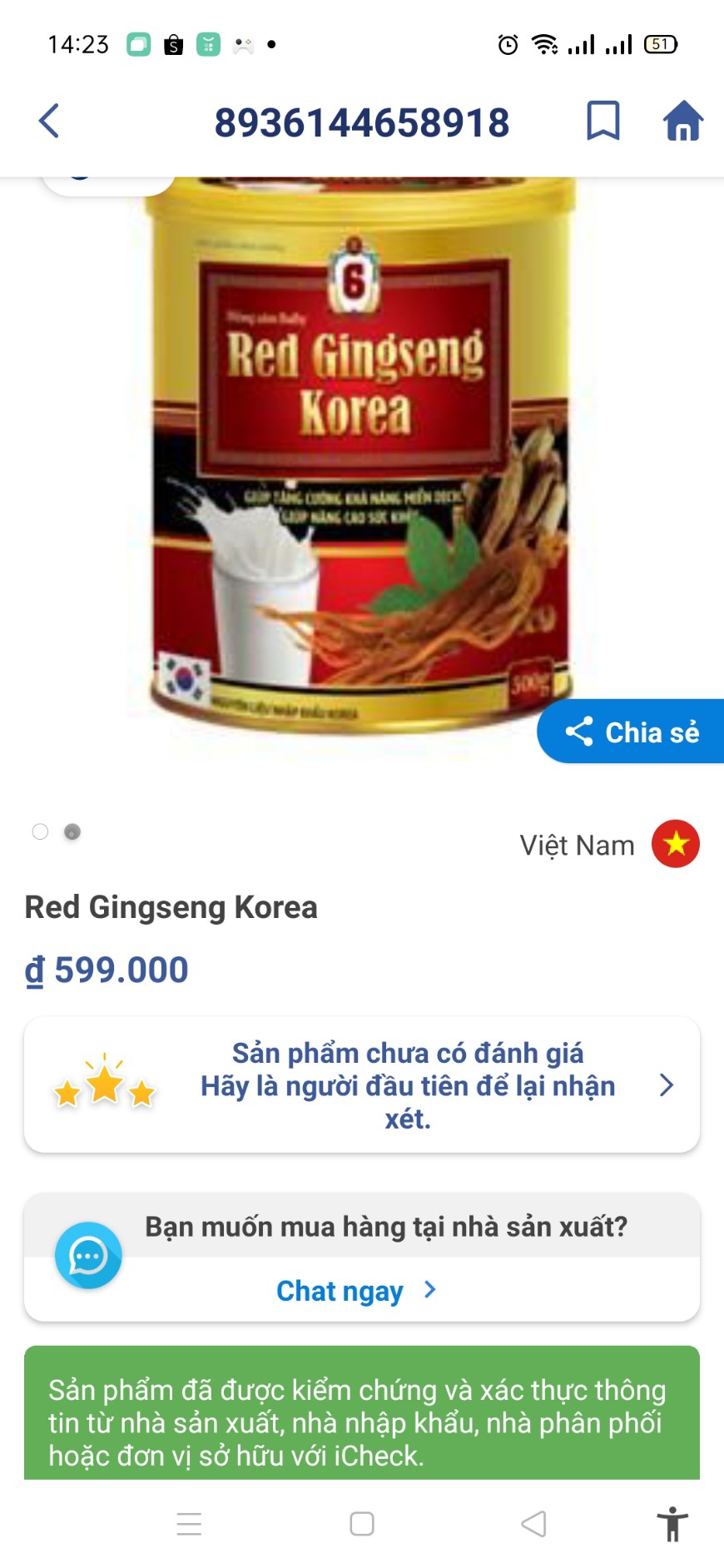
Task: Share the product with Chia sẻ
Action: pos(632,732)
